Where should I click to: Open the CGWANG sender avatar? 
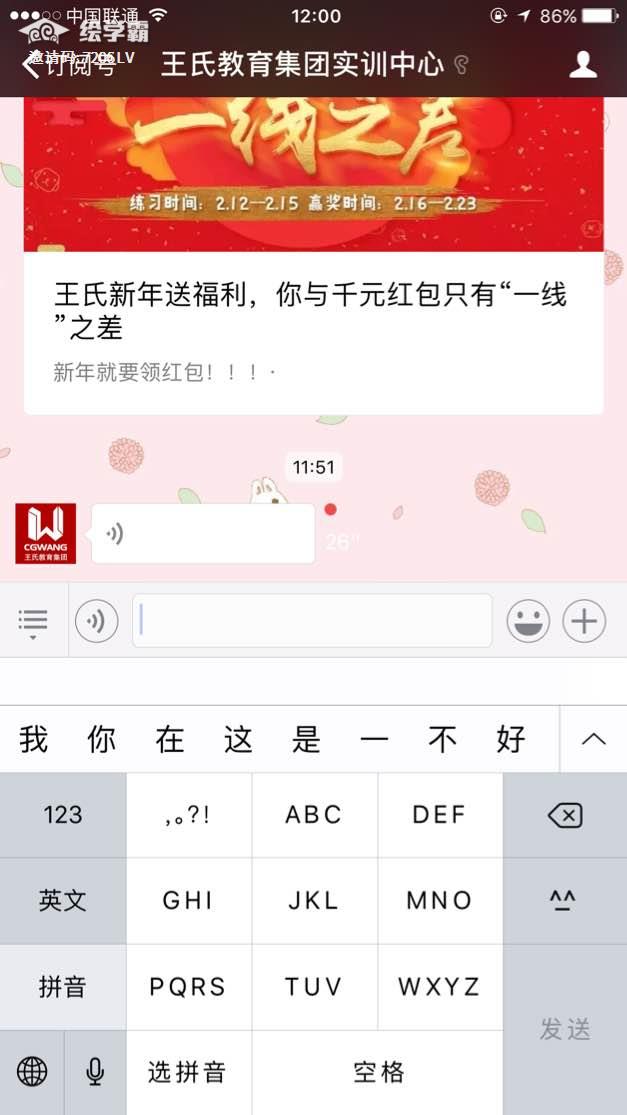45,534
